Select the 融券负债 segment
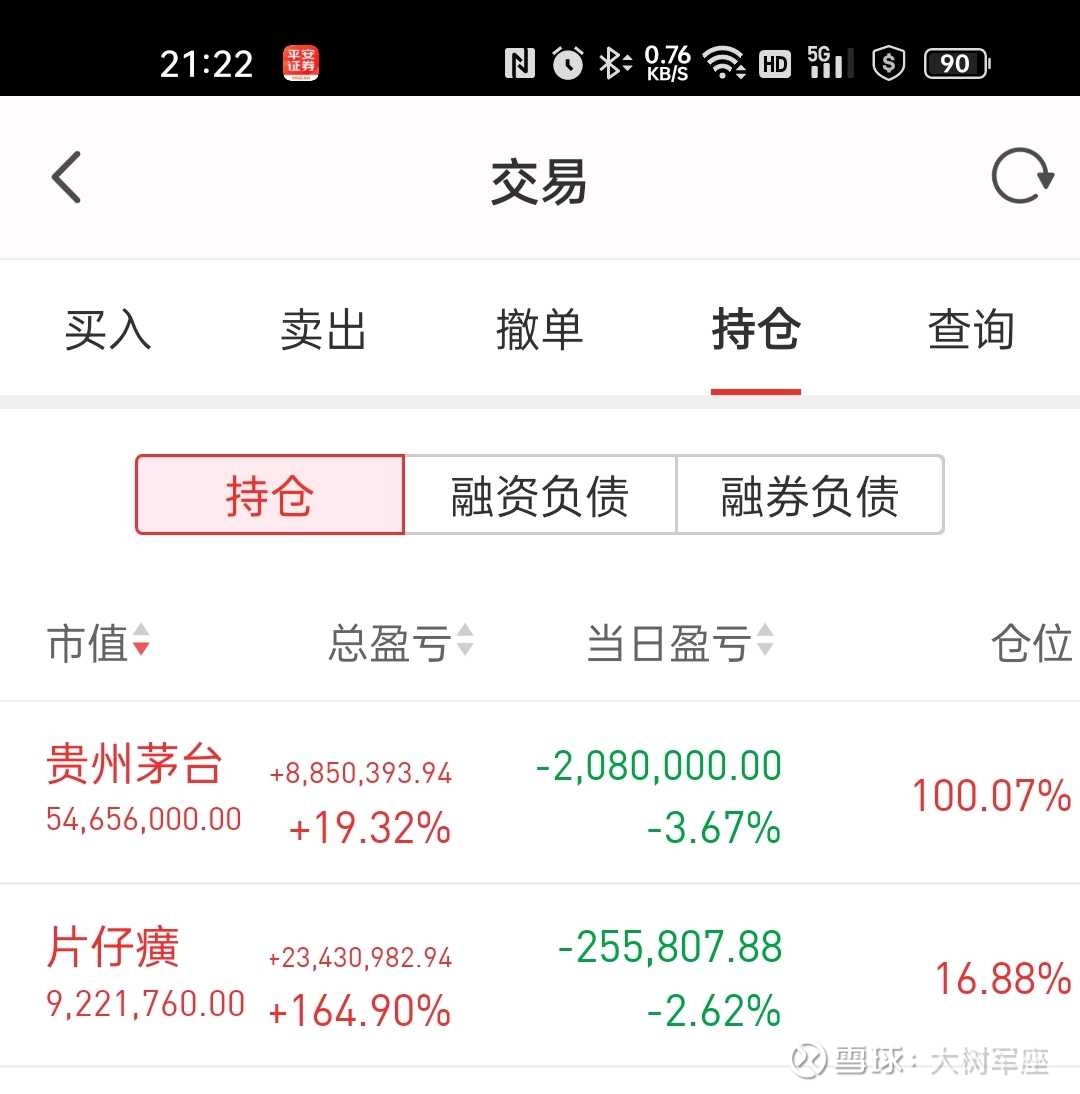The image size is (1080, 1094). pos(810,495)
